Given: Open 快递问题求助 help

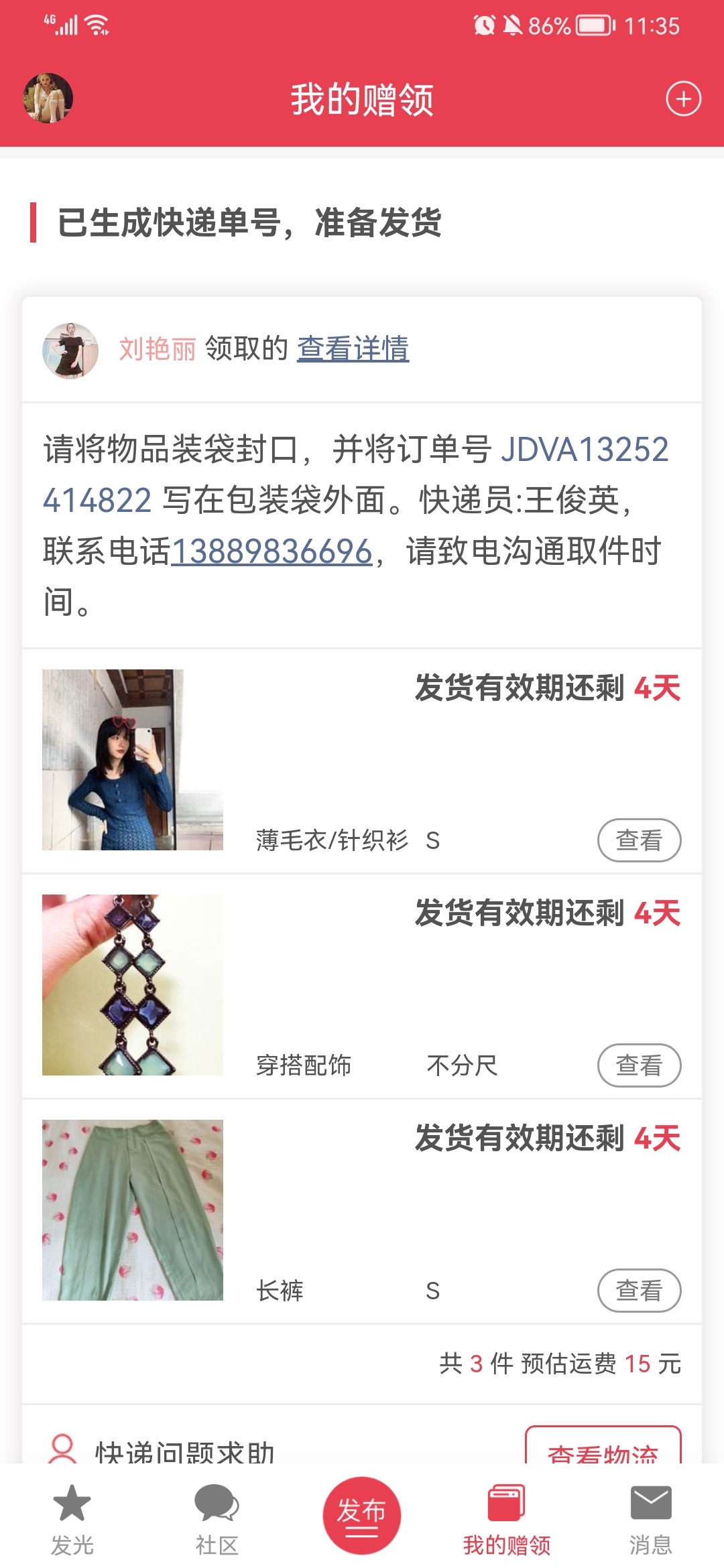Looking at the screenshot, I should coord(184,1451).
